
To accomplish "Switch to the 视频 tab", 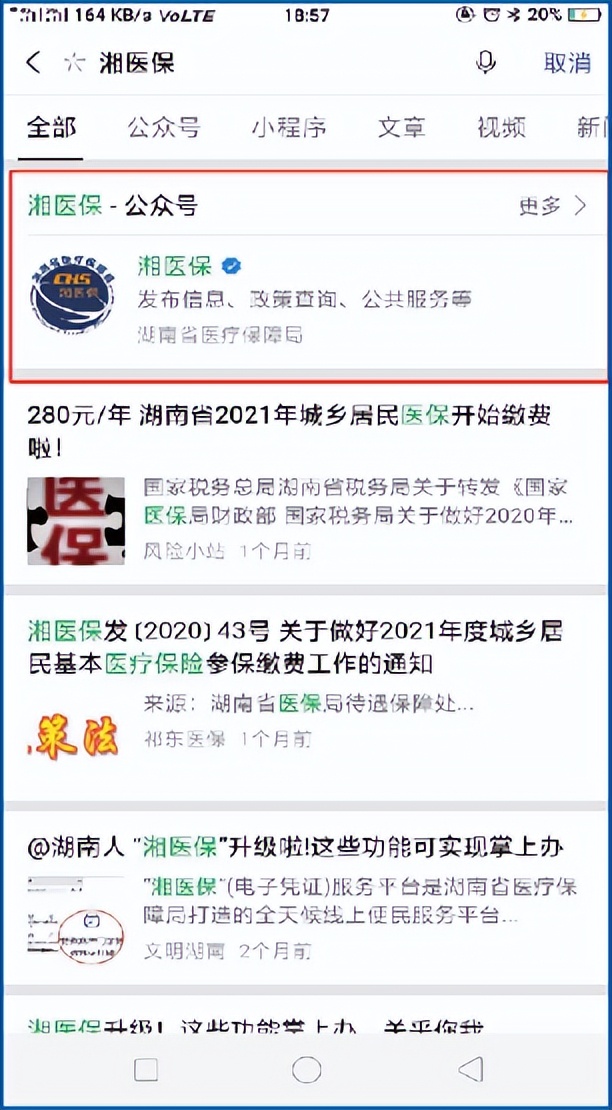I will click(x=501, y=128).
